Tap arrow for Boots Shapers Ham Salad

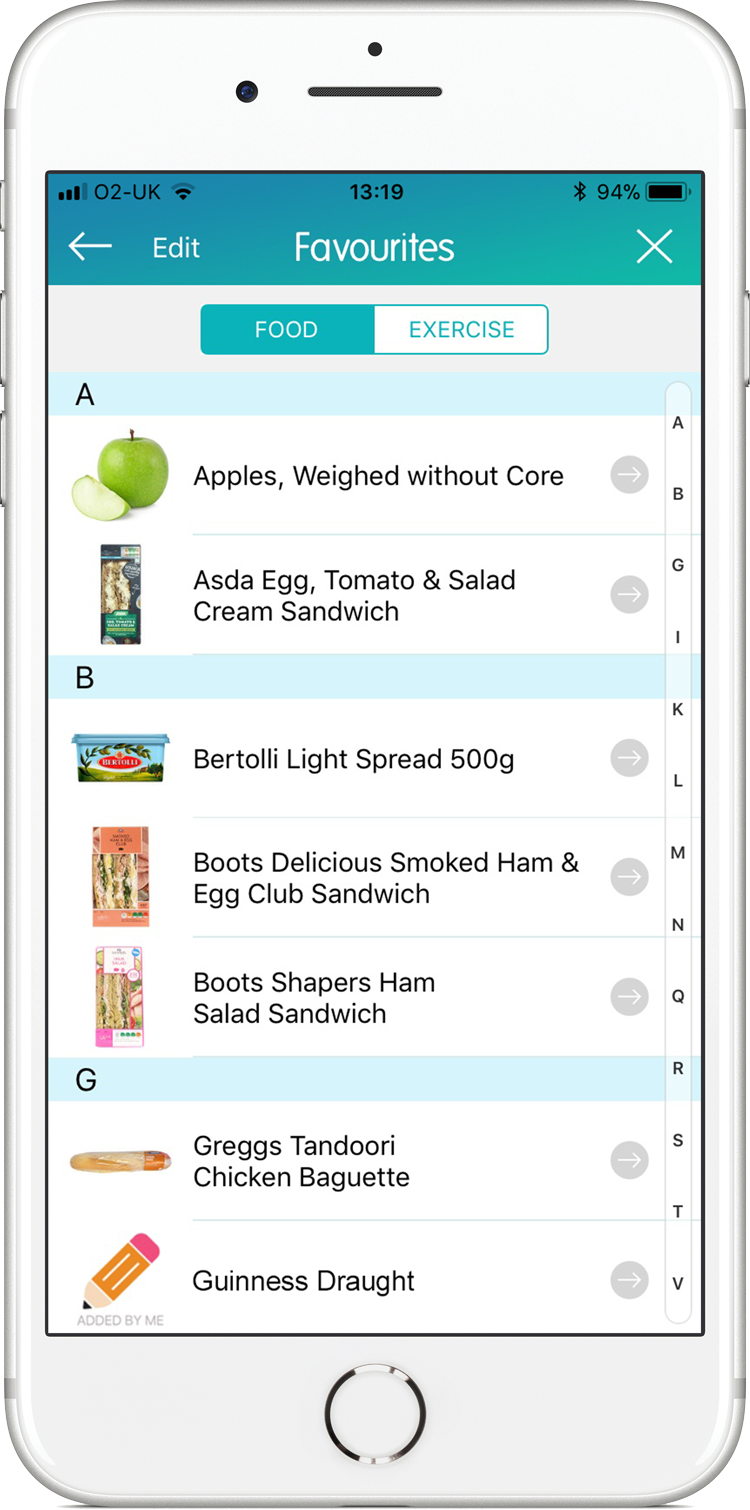(629, 996)
